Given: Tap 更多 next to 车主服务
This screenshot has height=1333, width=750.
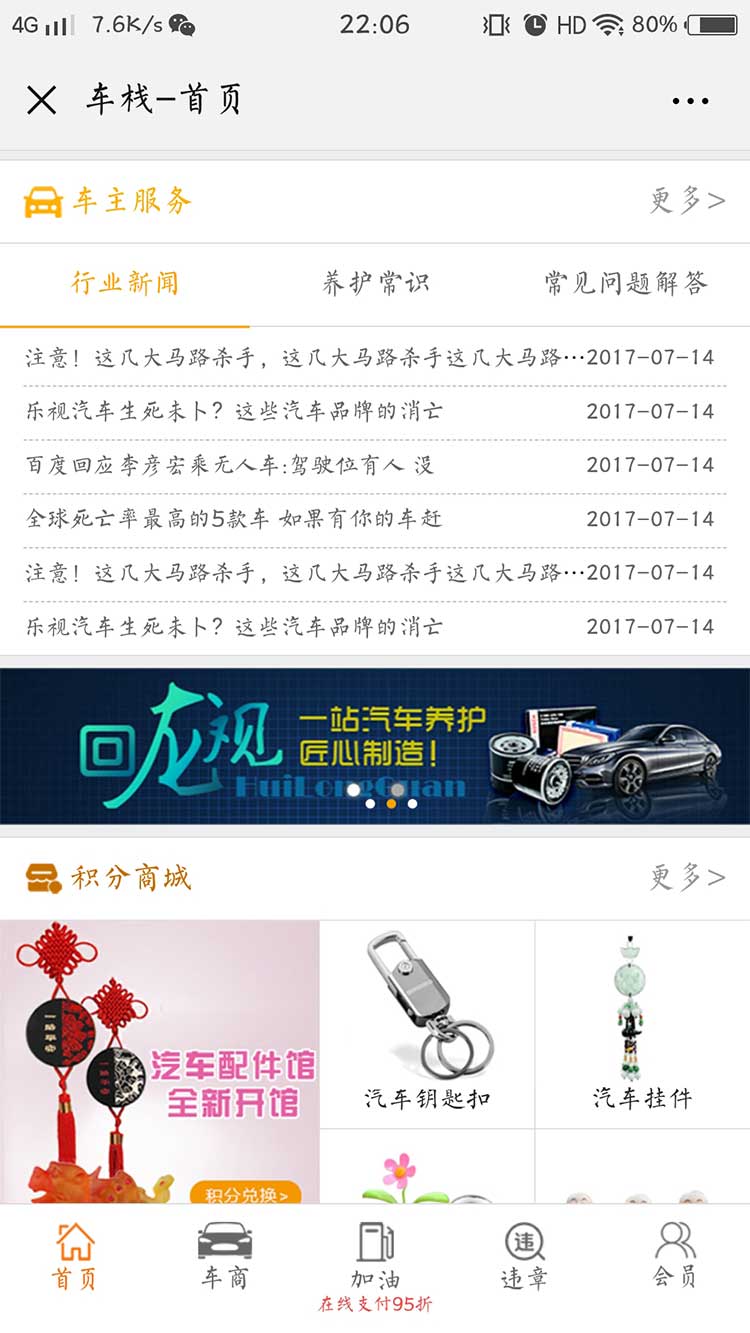Looking at the screenshot, I should (x=687, y=201).
